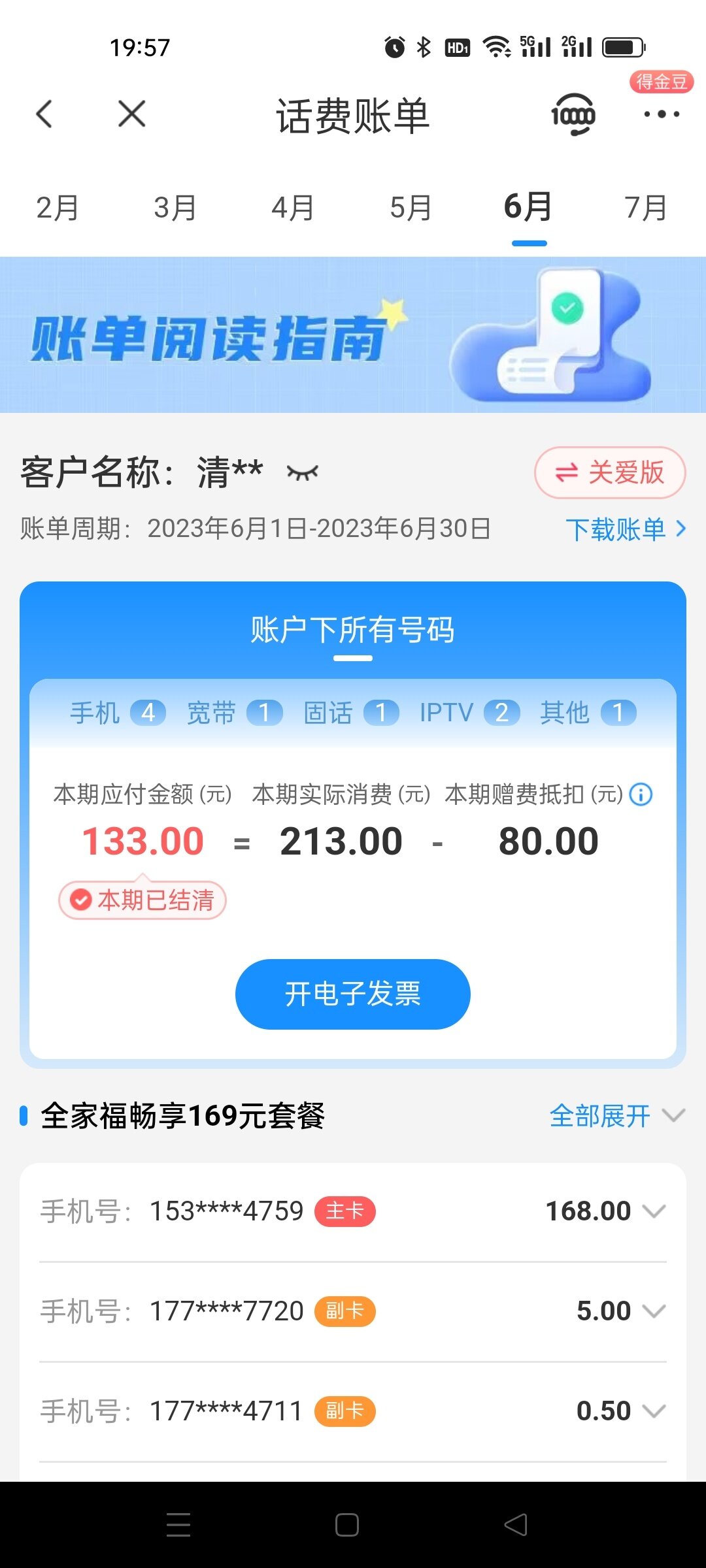Viewport: 706px width, 1568px height.
Task: Expand charges for 177****7720 副卡
Action: point(654,1311)
